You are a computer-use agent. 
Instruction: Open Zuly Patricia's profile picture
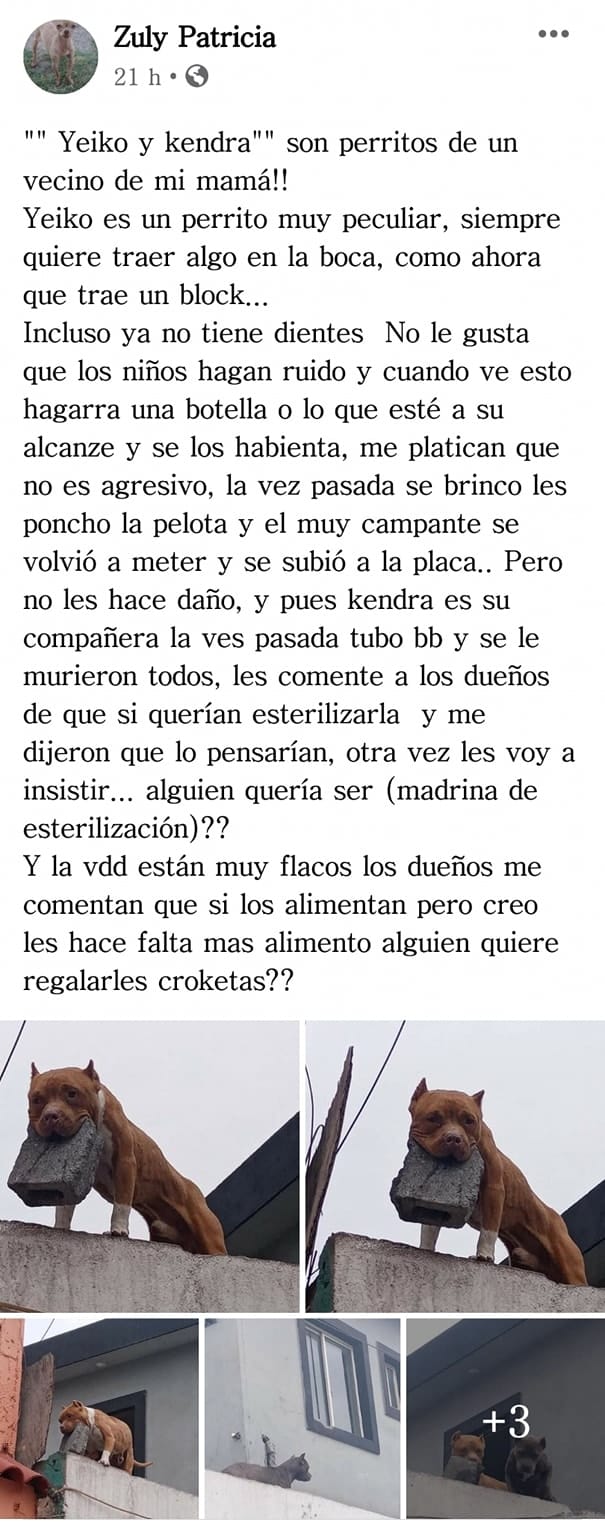pyautogui.click(x=60, y=57)
